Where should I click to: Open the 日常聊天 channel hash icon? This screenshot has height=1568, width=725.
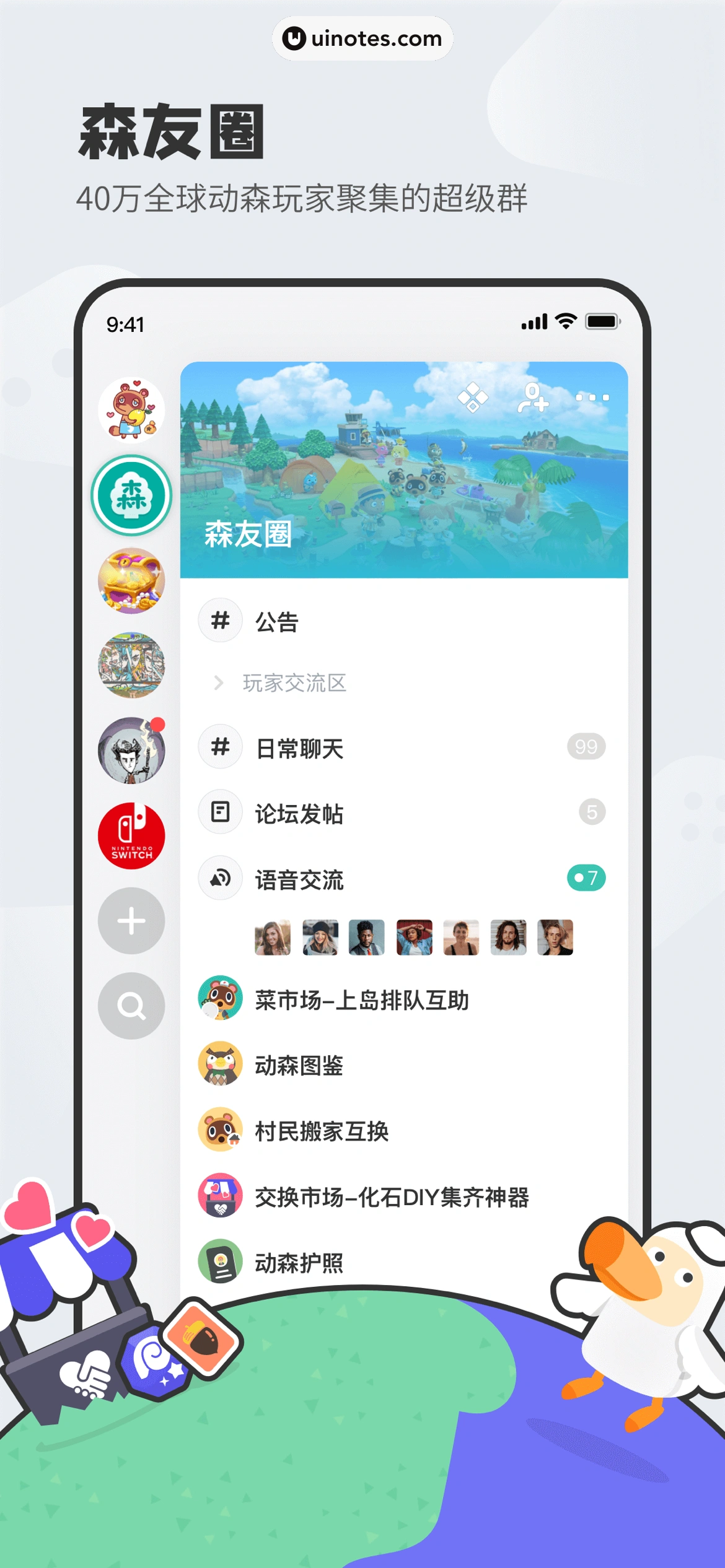(221, 746)
